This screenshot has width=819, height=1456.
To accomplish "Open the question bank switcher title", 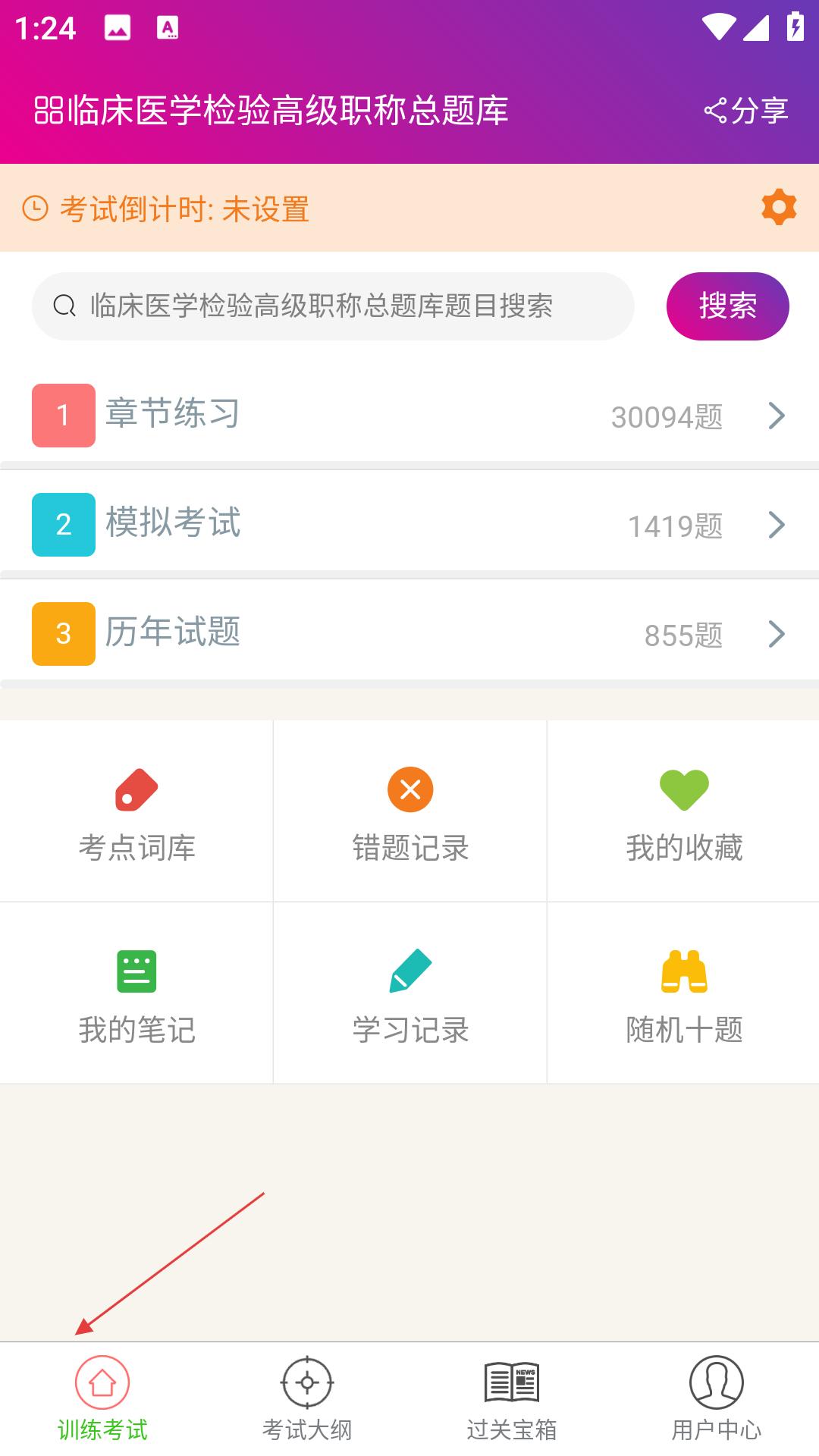I will [271, 111].
